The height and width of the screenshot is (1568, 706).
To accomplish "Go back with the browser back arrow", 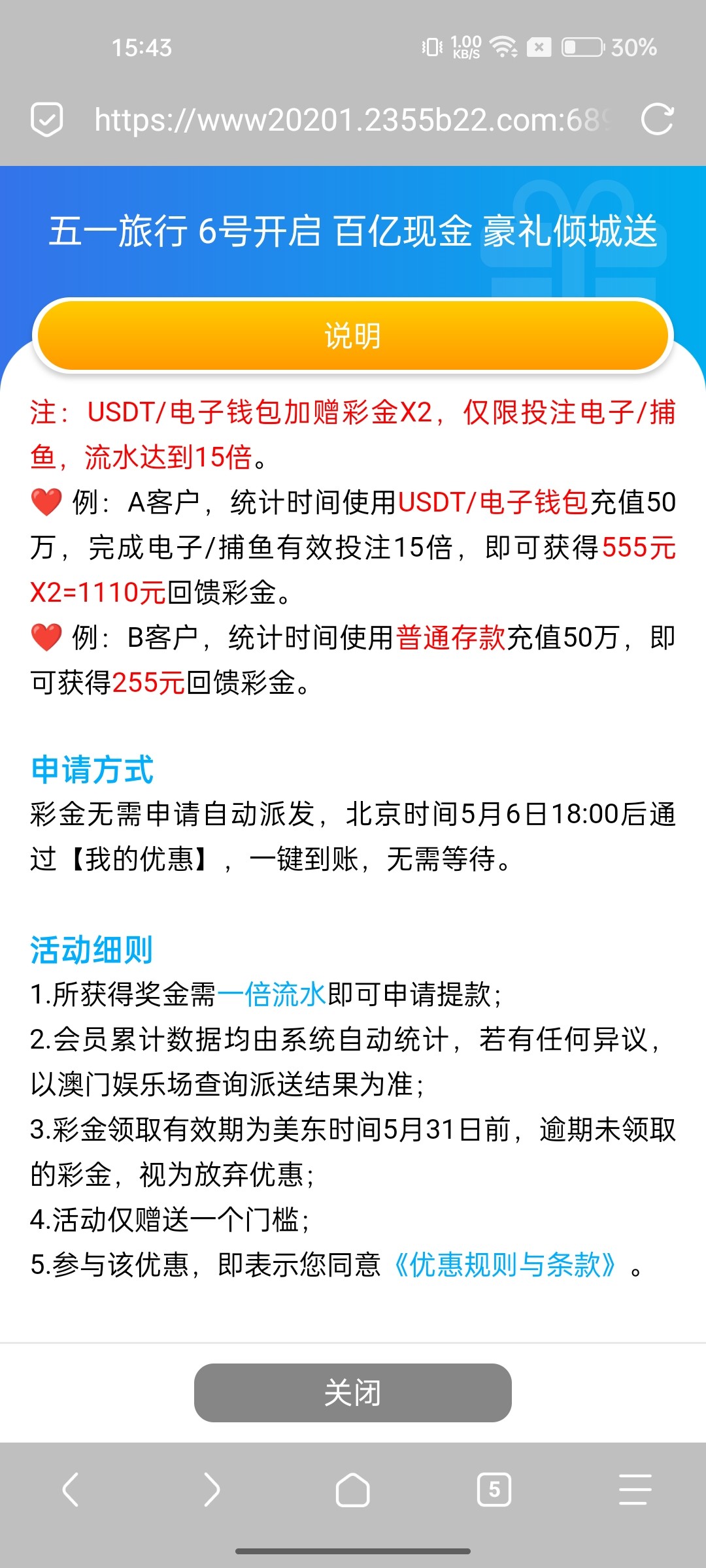I will point(70,1490).
